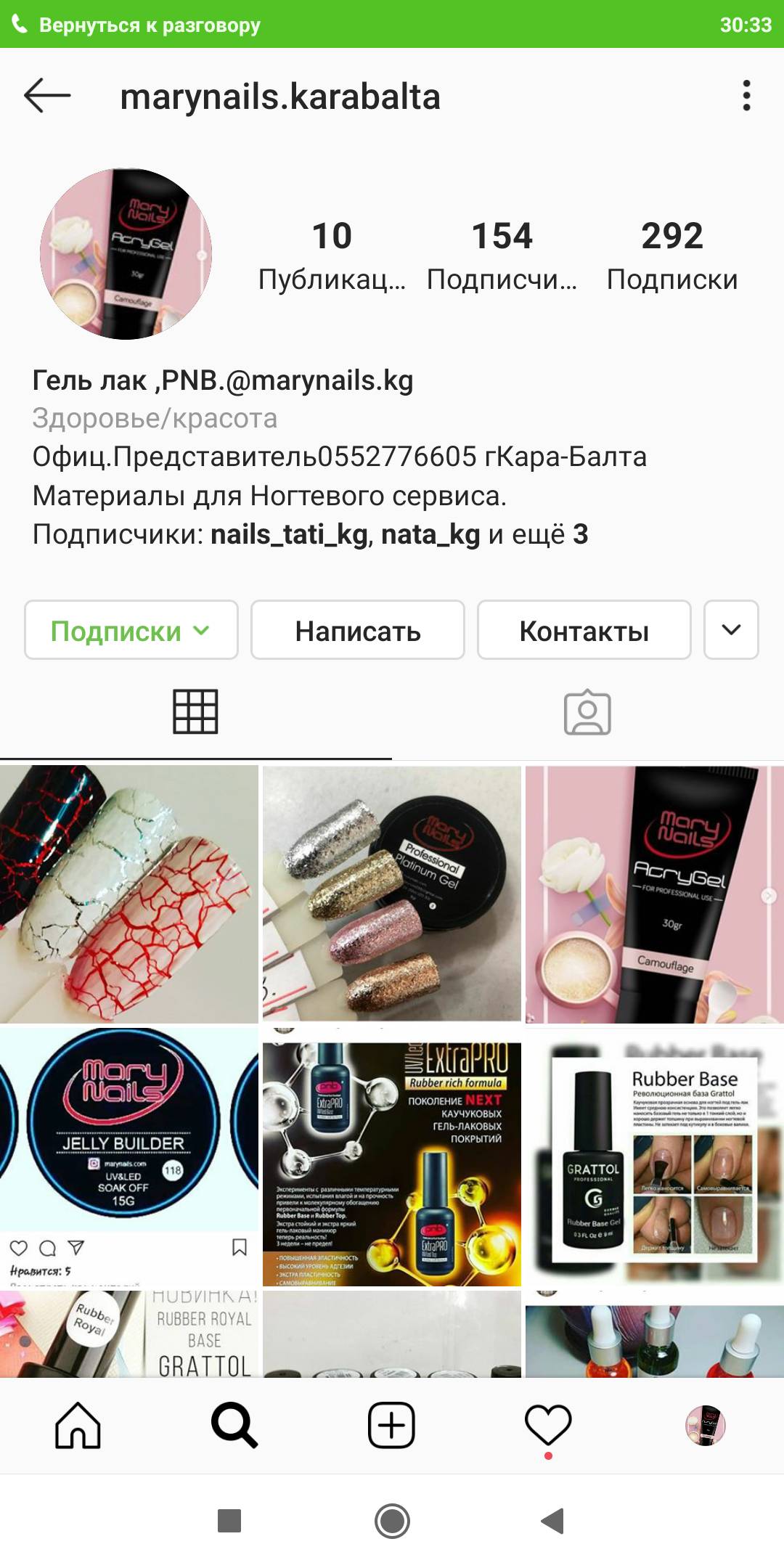This screenshot has width=784, height=1568.
Task: Open the three-dot overflow menu
Action: [746, 96]
